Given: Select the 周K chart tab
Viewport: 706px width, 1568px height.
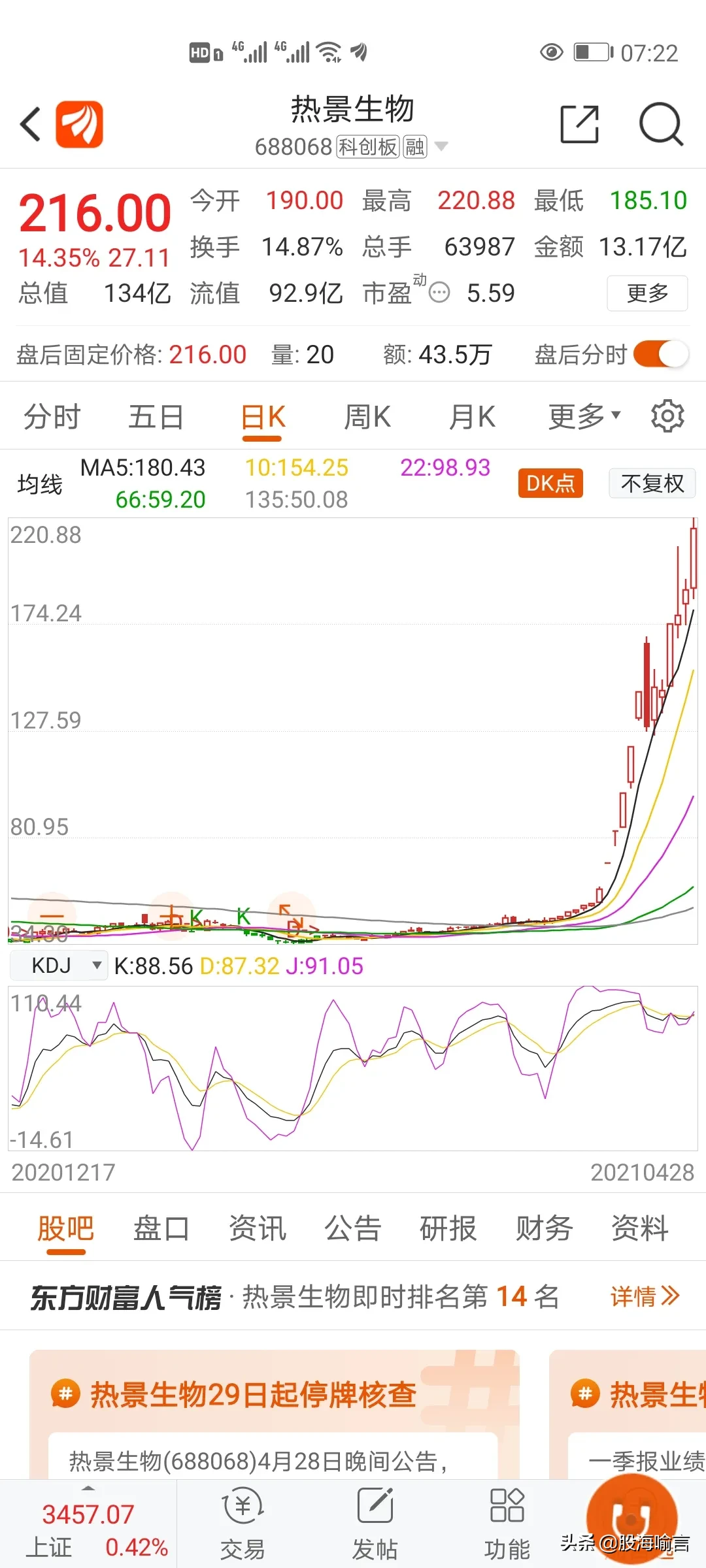Looking at the screenshot, I should 367,417.
